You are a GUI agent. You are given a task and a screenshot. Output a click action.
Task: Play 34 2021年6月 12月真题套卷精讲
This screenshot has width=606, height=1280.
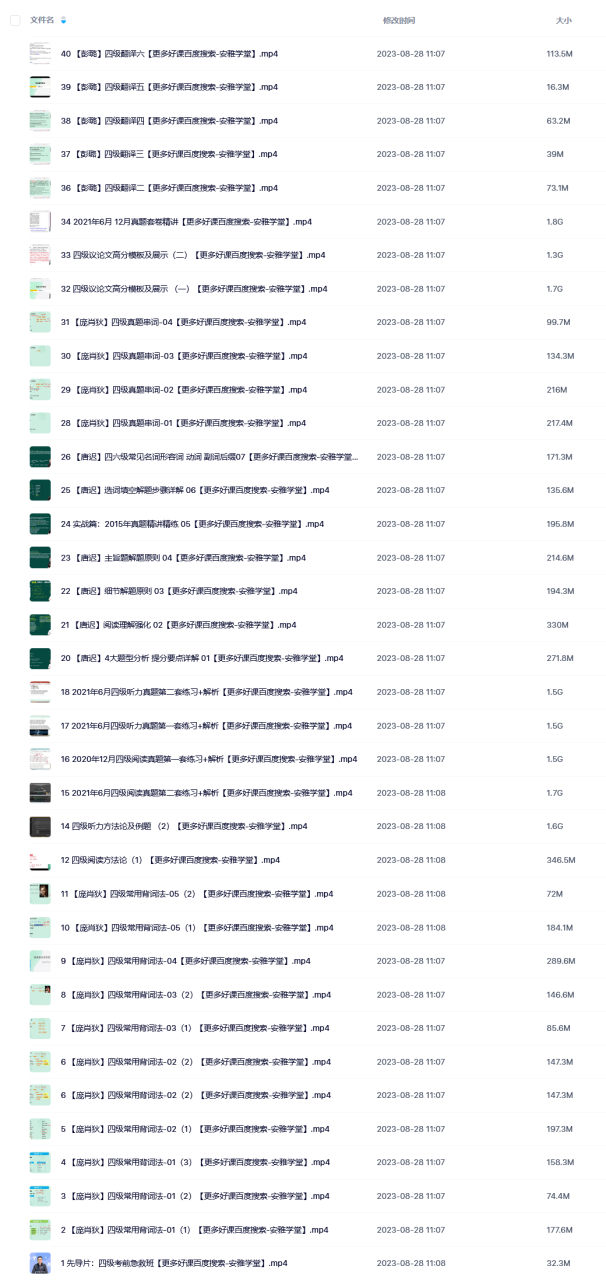click(186, 222)
